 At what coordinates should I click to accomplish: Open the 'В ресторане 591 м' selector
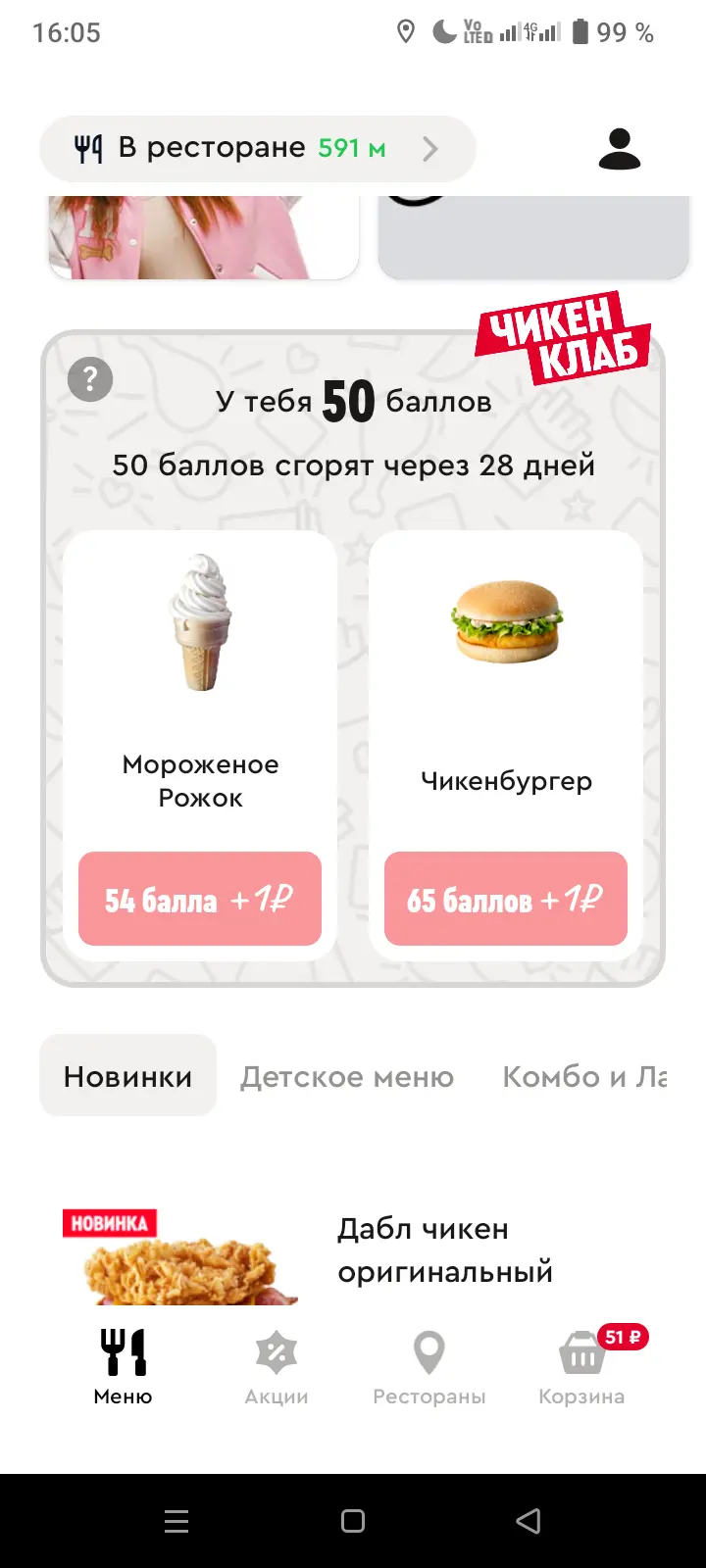[257, 149]
